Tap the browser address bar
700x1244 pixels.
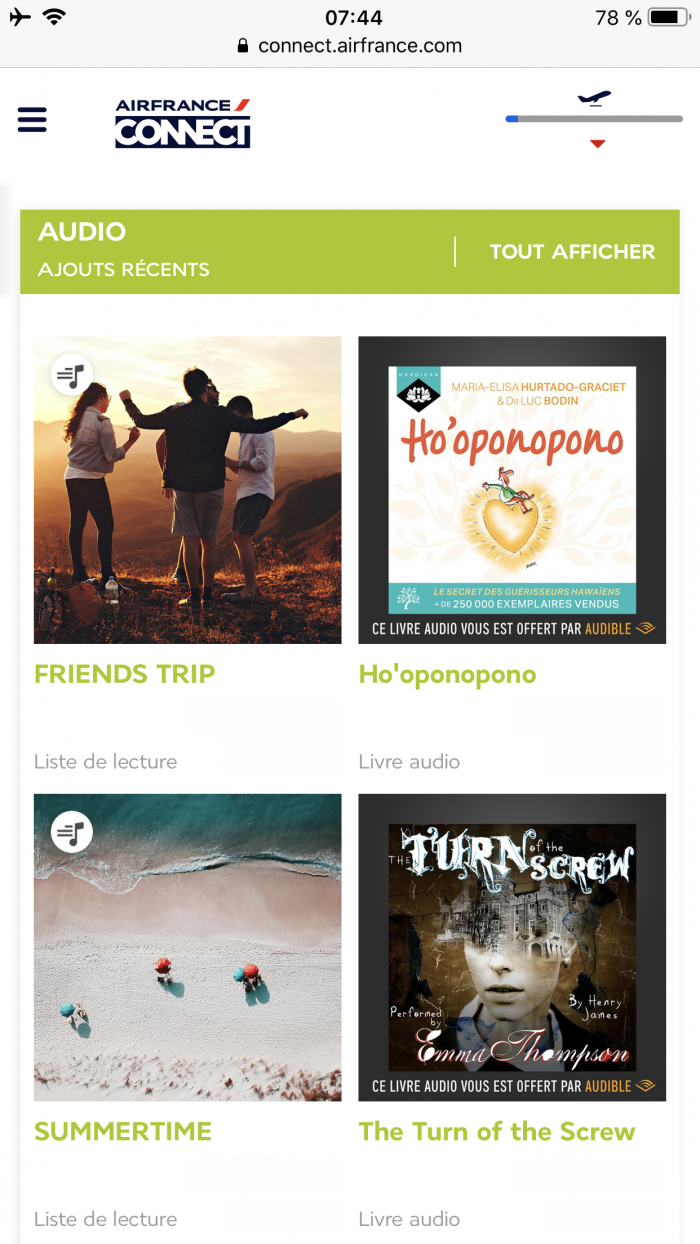click(x=350, y=46)
